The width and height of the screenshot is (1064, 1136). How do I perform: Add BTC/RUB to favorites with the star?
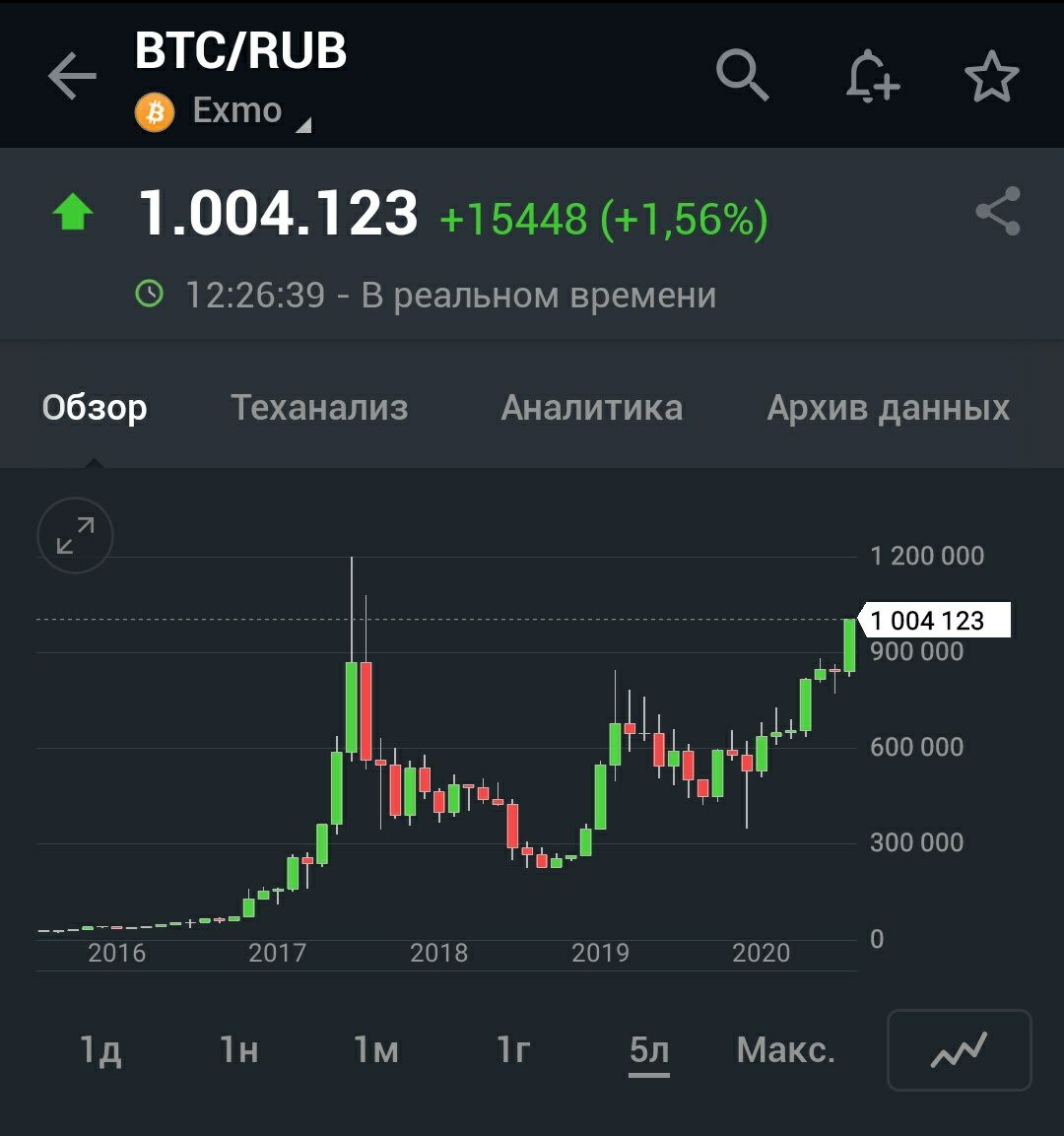pyautogui.click(x=991, y=76)
